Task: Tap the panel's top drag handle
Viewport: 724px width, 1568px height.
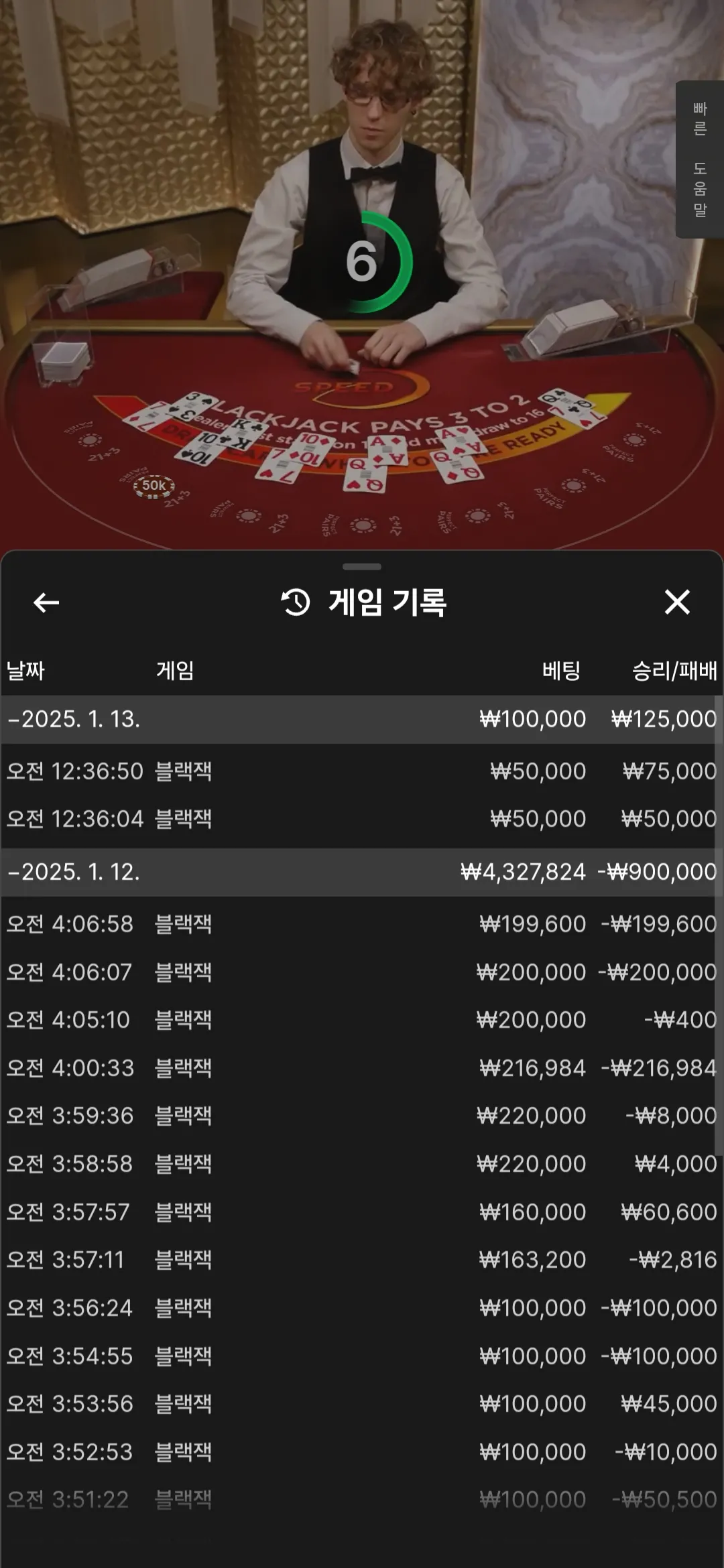Action: (362, 567)
